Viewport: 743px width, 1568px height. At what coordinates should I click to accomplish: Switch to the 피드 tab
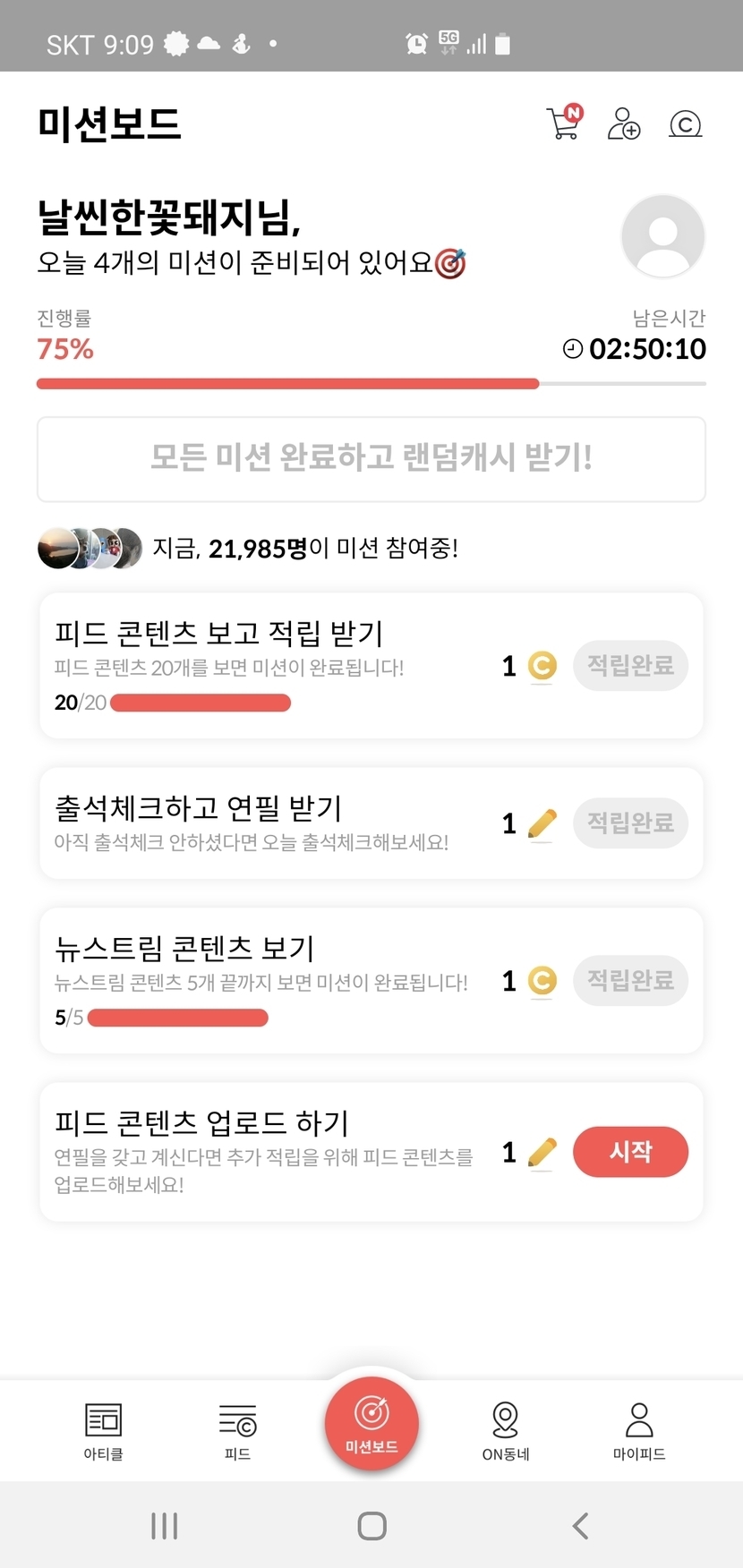237,1430
